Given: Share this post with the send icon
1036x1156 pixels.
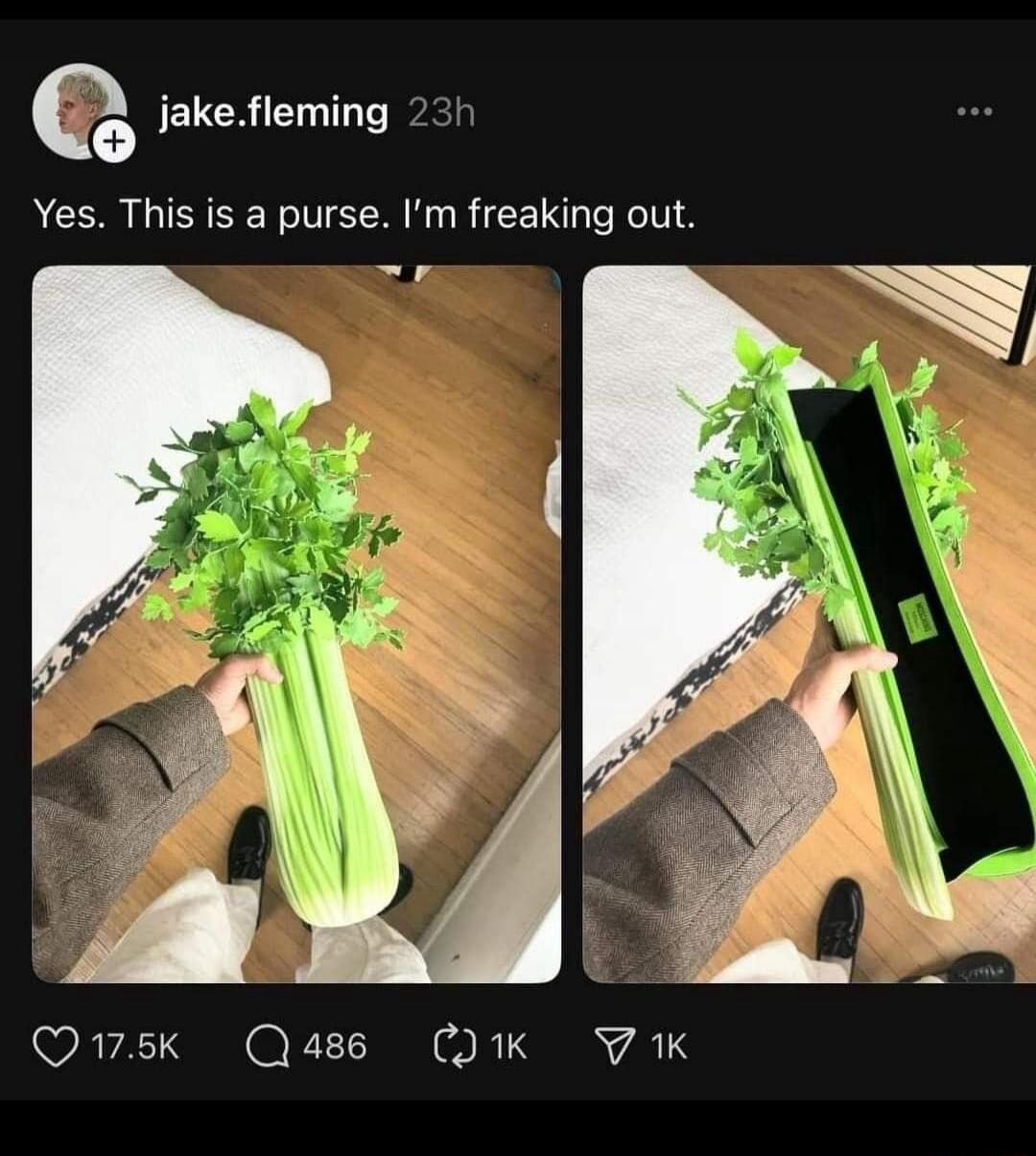Looking at the screenshot, I should (x=614, y=1046).
